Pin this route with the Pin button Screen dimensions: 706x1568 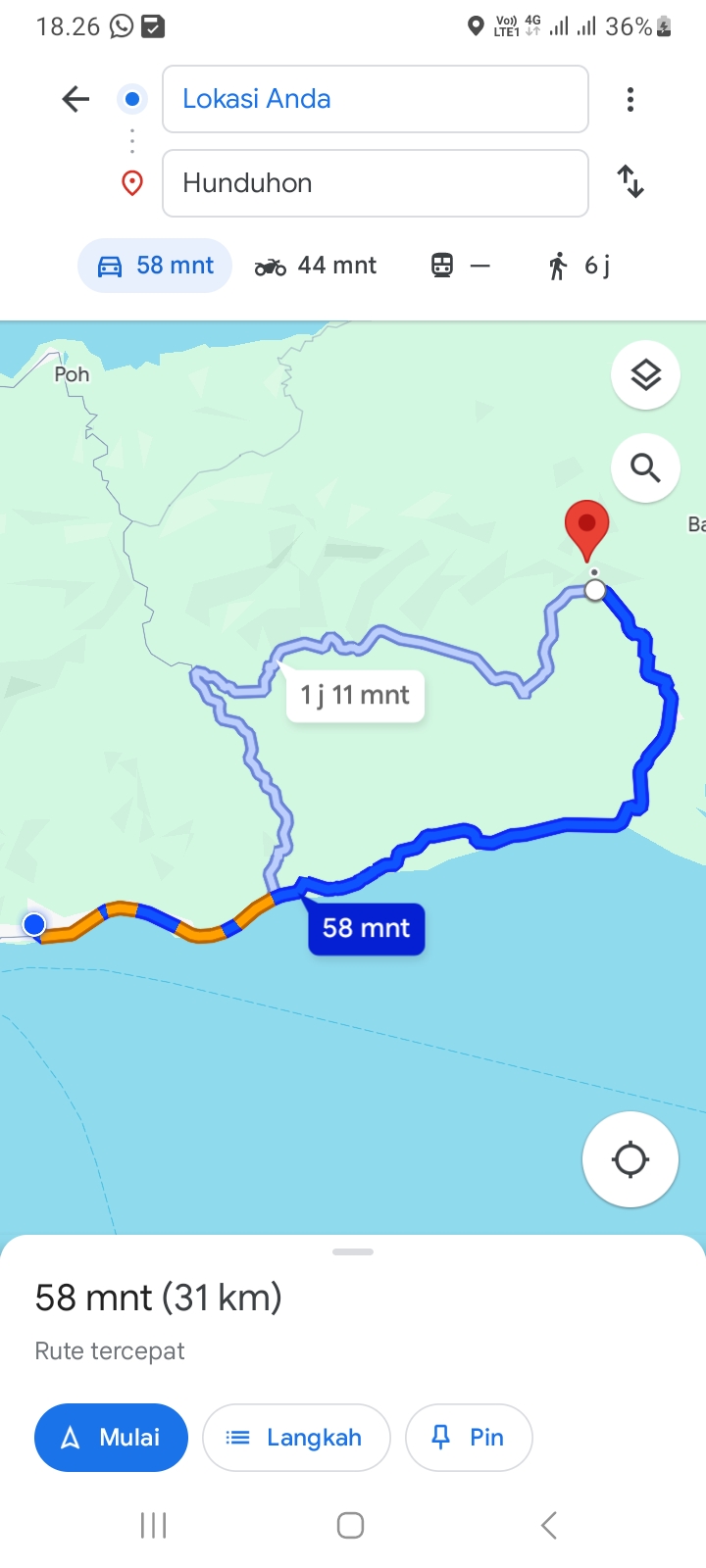[x=469, y=1438]
